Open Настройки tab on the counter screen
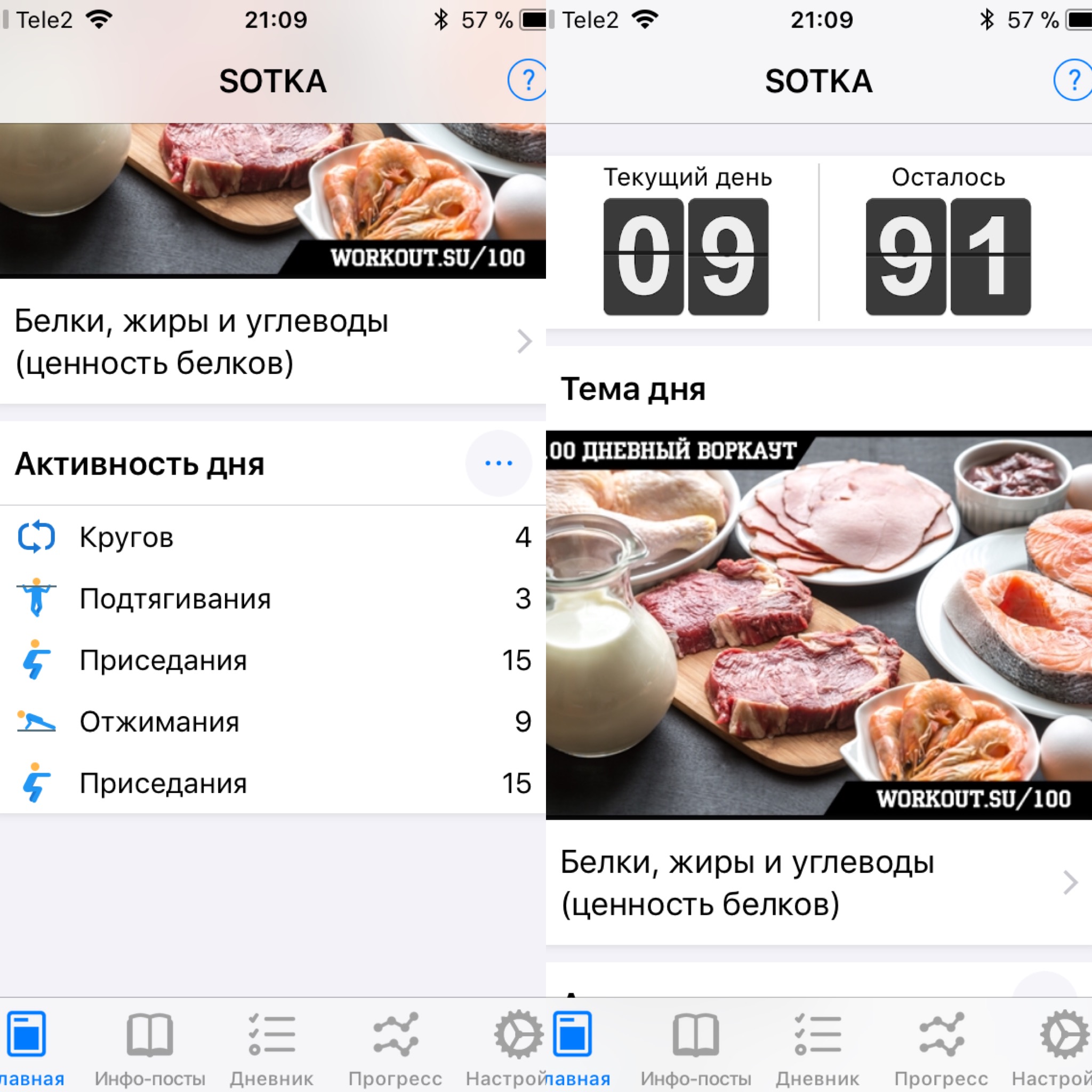This screenshot has height=1092, width=1092. (1062, 1047)
